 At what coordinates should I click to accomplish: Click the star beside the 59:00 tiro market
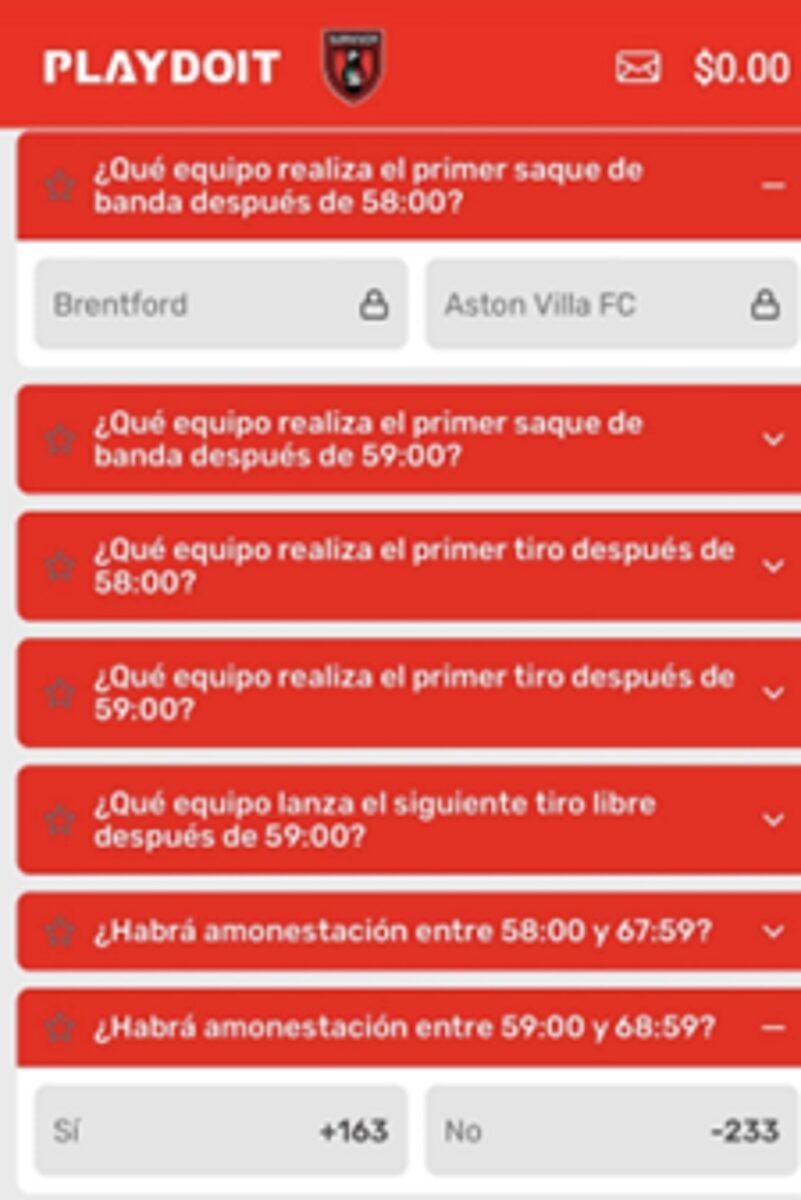click(x=60, y=692)
